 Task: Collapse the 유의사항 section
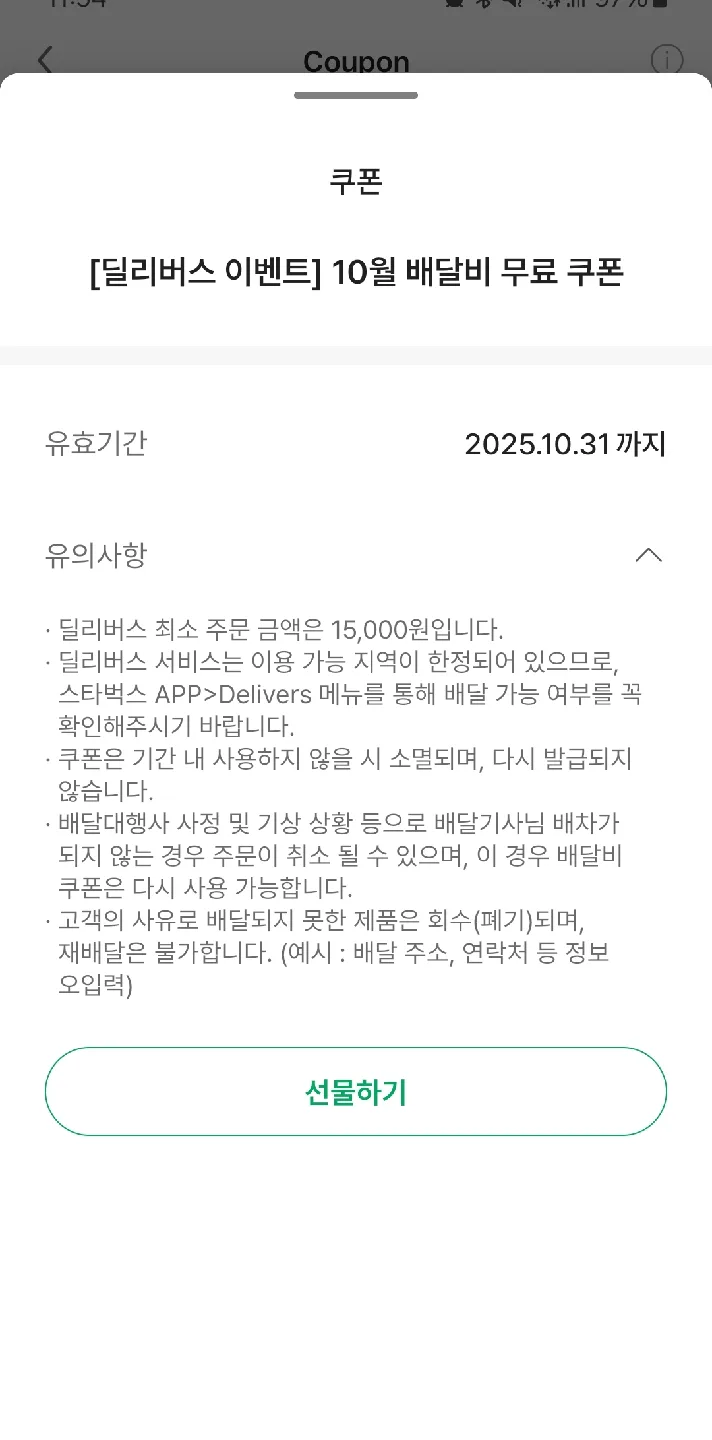[648, 555]
